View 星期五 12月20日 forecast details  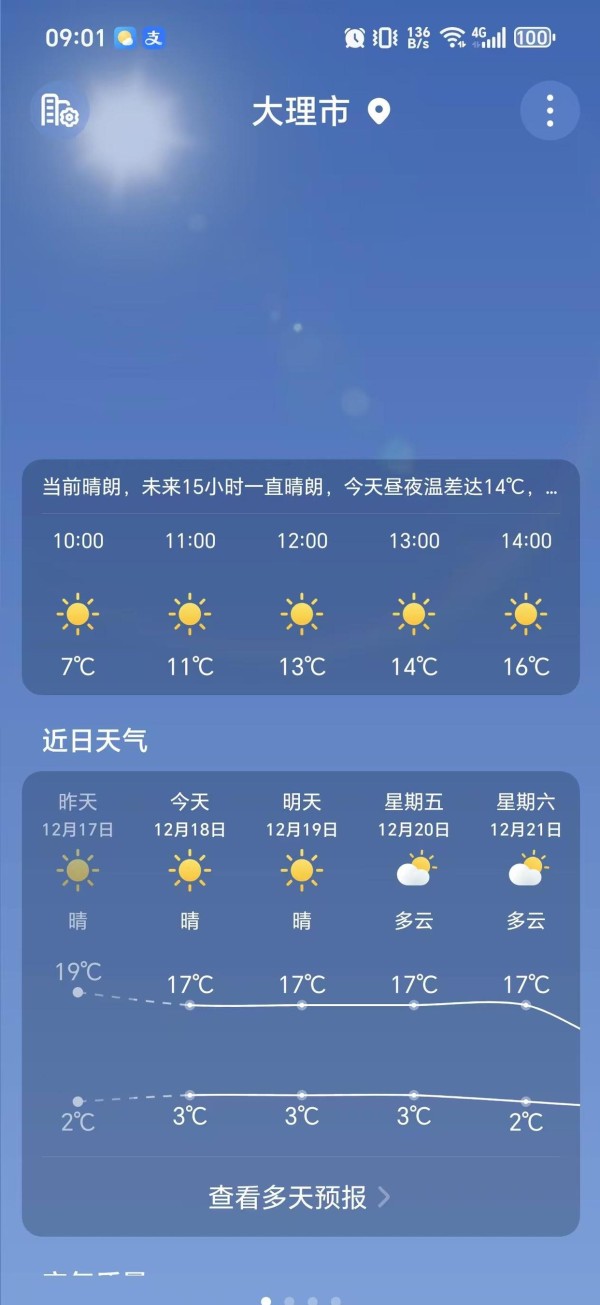coord(414,860)
